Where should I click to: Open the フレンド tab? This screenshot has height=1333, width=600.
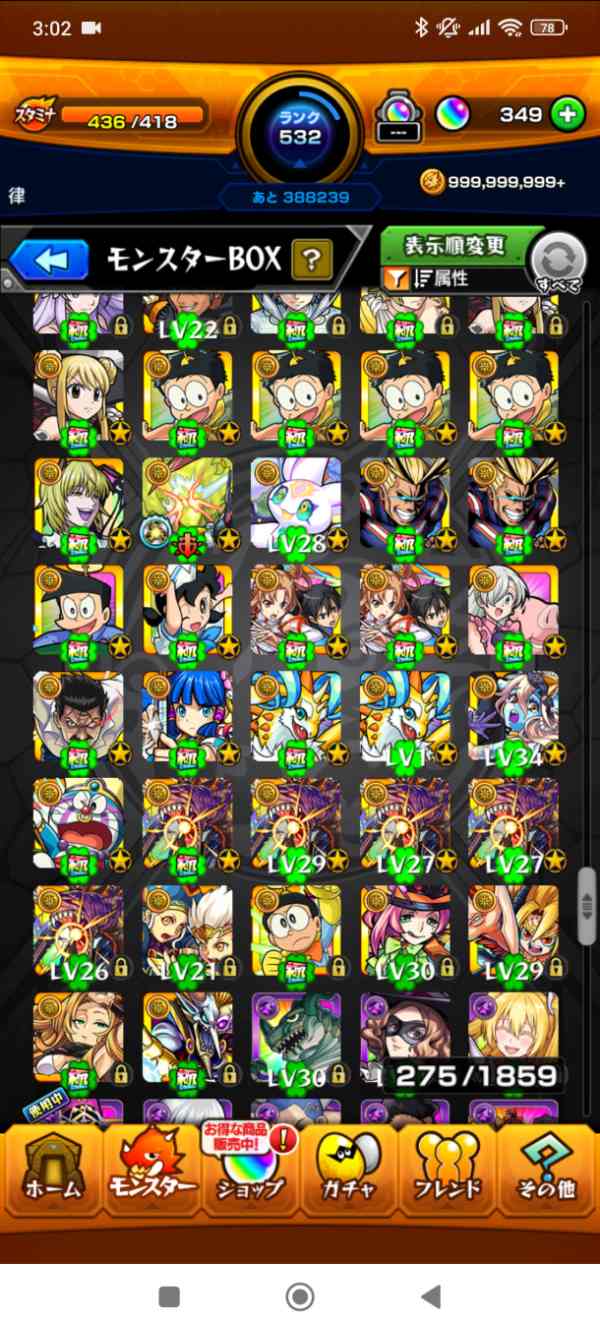pos(447,1166)
